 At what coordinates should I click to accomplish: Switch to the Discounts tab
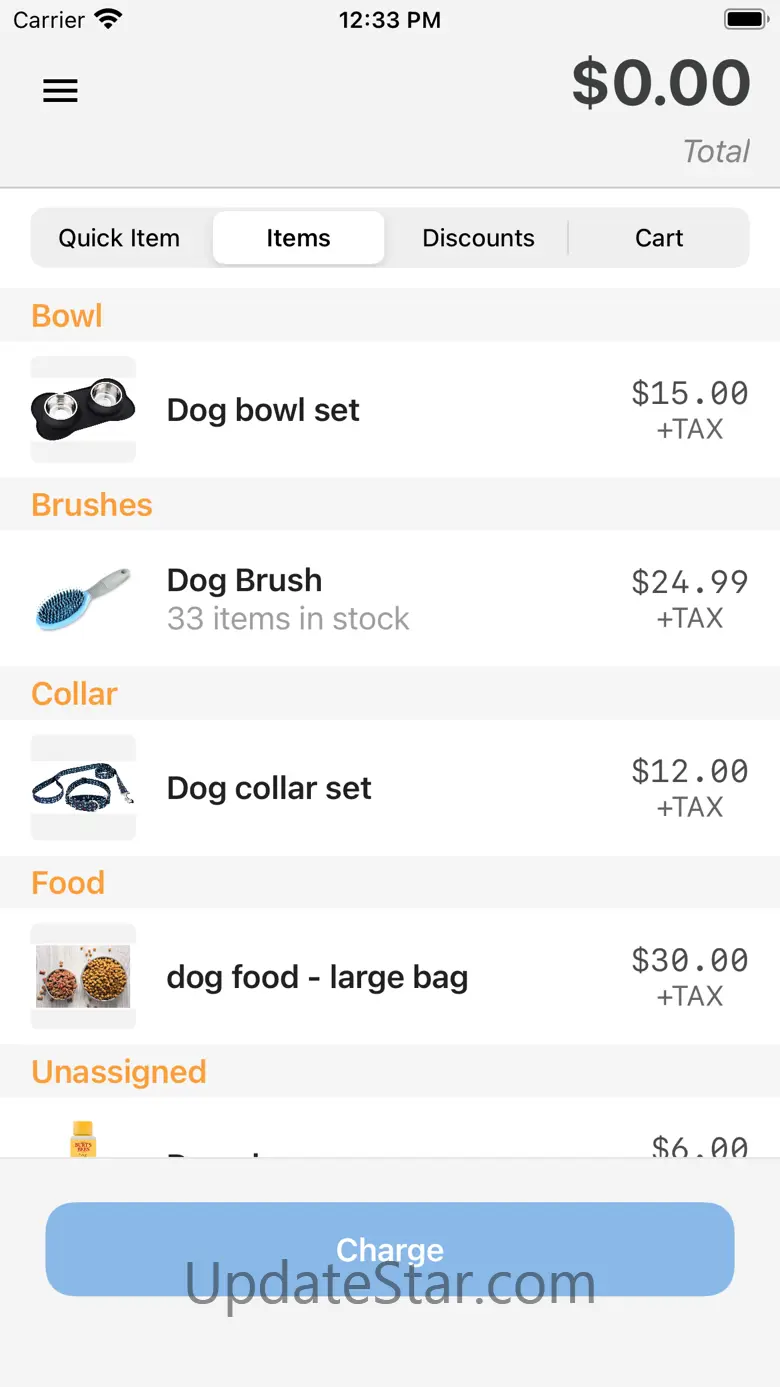click(x=478, y=238)
